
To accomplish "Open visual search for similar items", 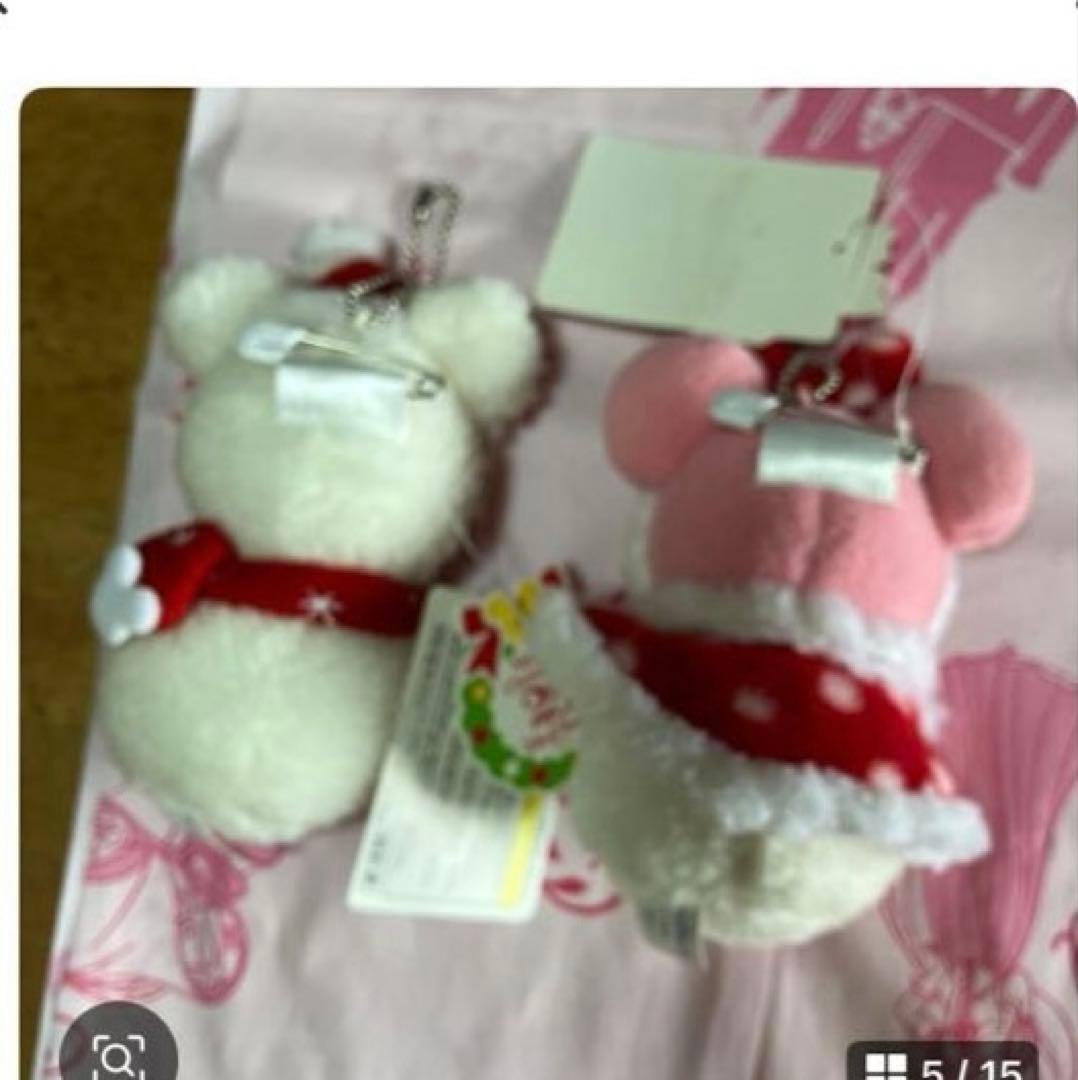I will (x=118, y=1052).
